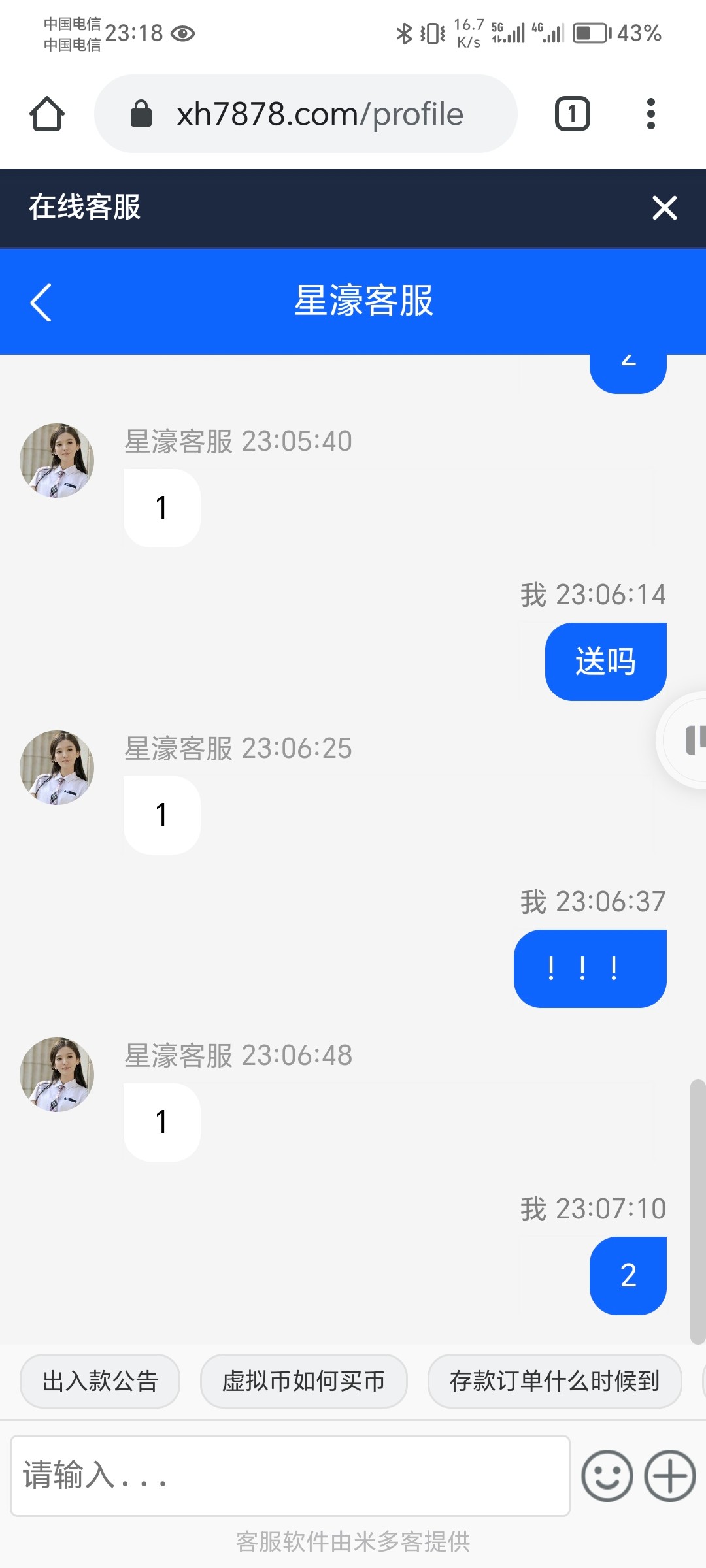
Task: Select the 出入款公告 quick chip
Action: 100,1381
